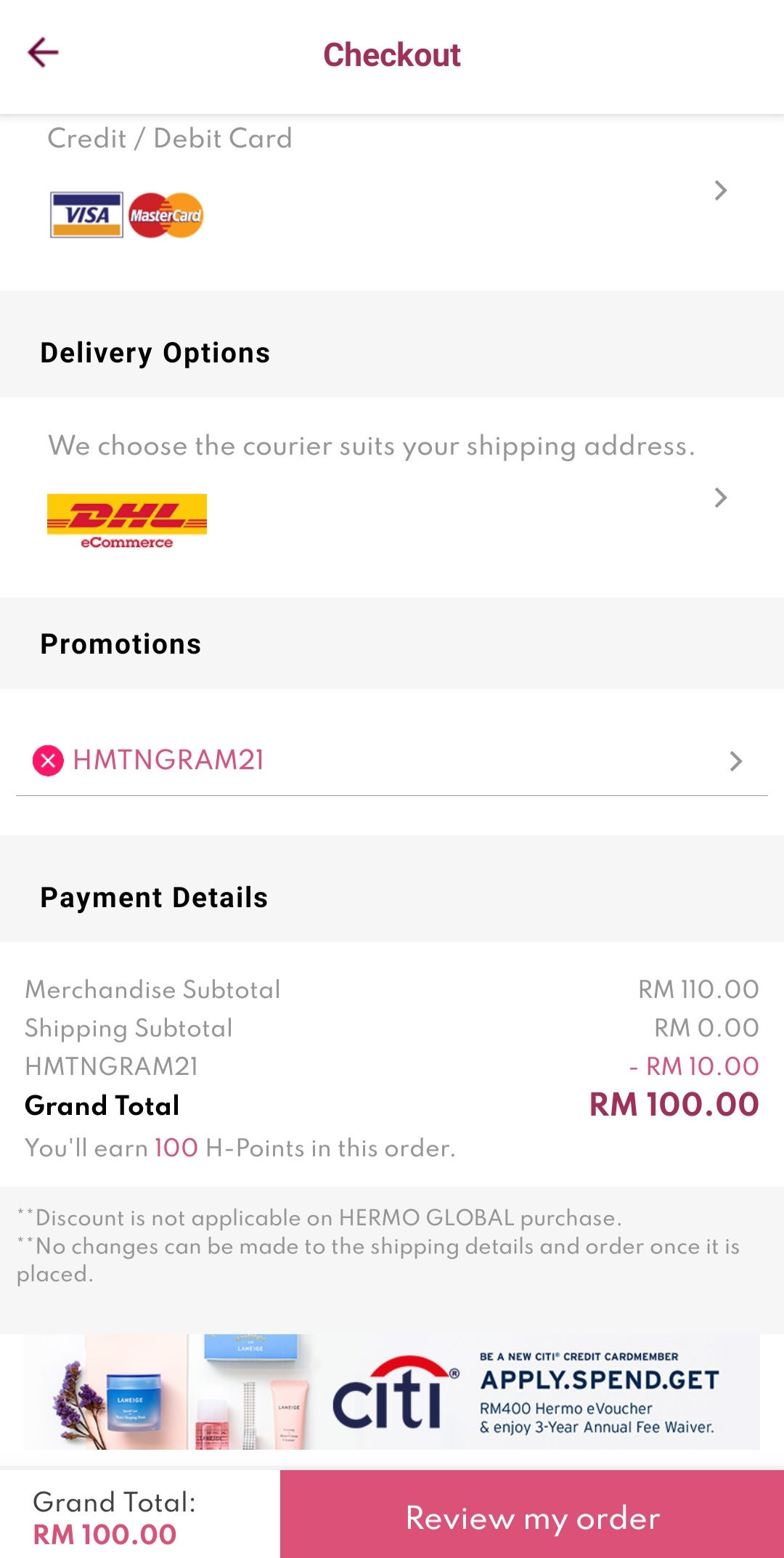Remove the HMTNGRAM21 promo code

tap(48, 760)
